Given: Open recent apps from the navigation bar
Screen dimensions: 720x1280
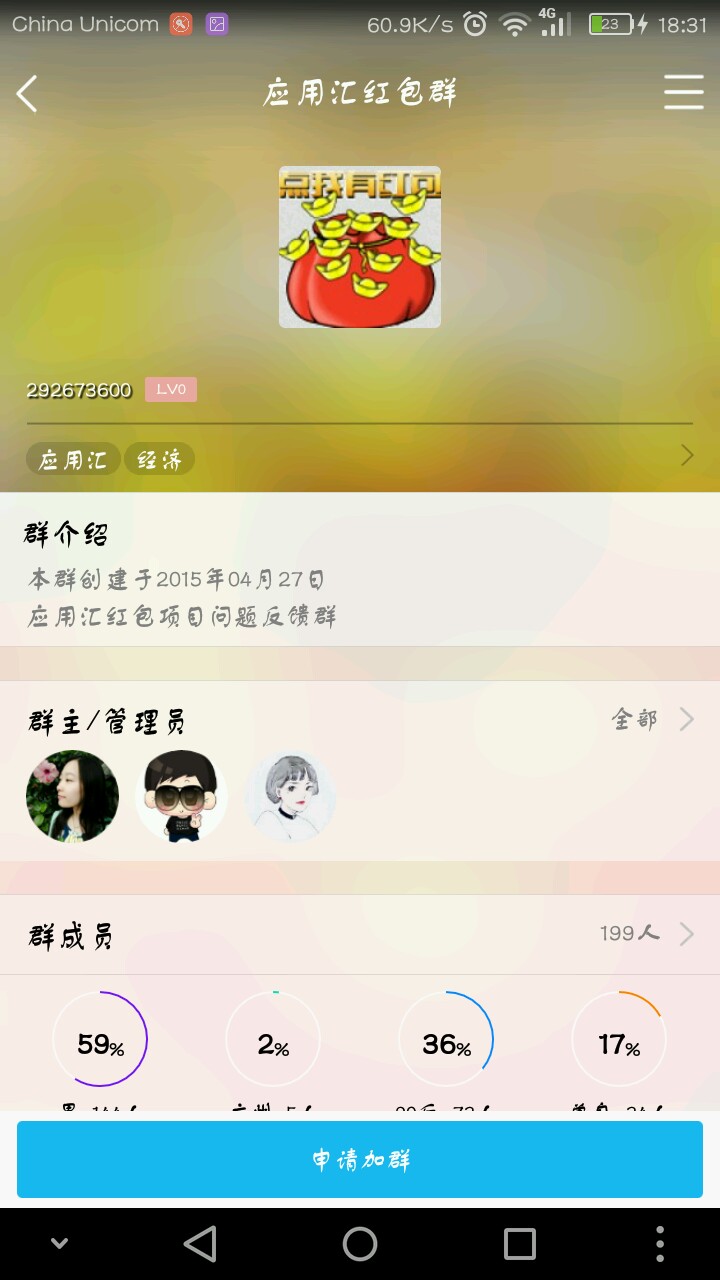Looking at the screenshot, I should [x=520, y=1244].
